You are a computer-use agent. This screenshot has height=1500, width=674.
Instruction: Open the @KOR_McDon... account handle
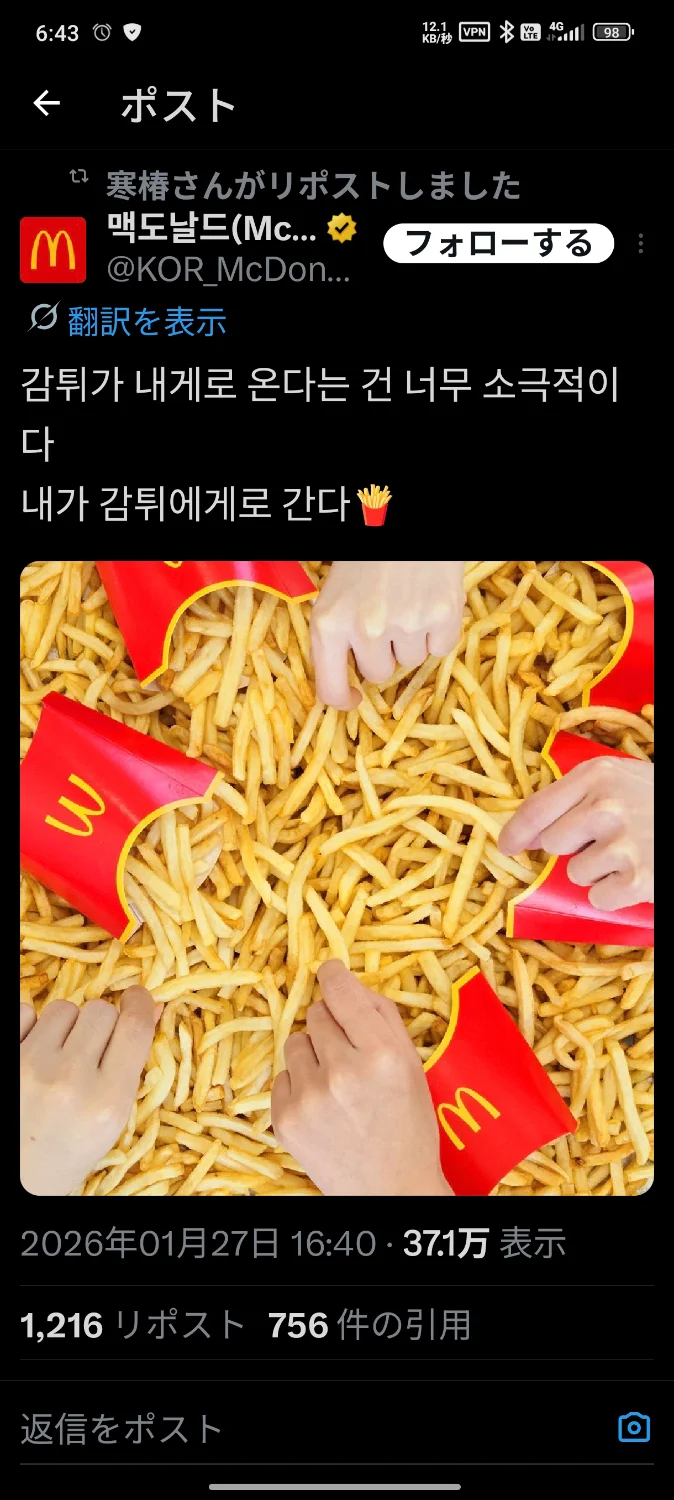click(229, 270)
